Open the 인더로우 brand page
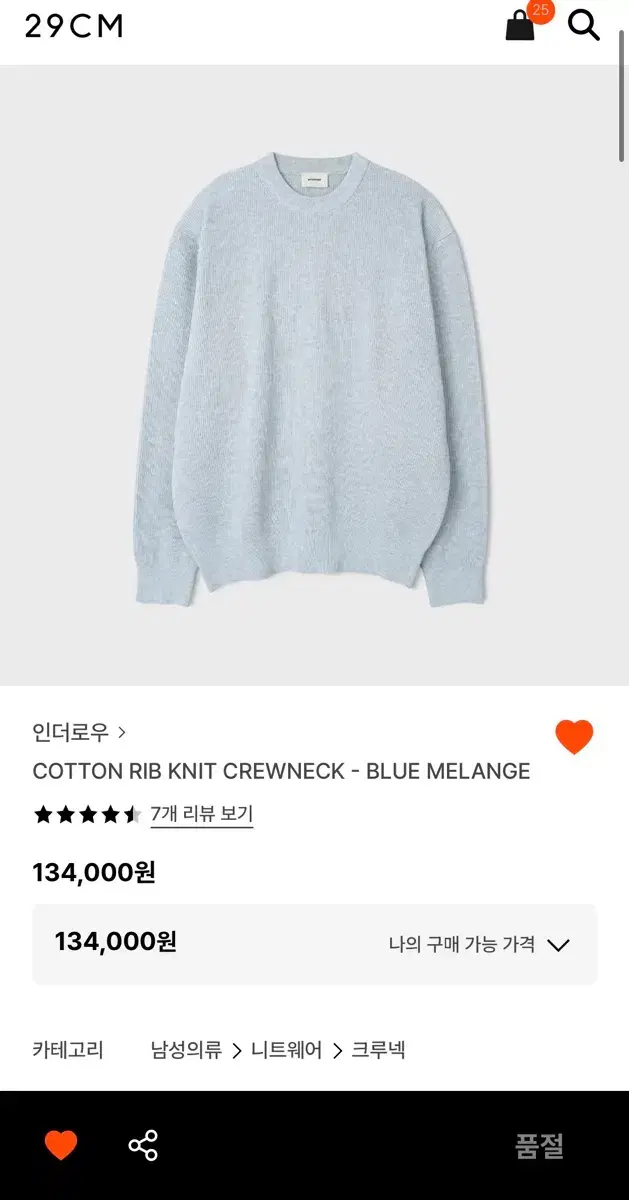 [x=79, y=732]
